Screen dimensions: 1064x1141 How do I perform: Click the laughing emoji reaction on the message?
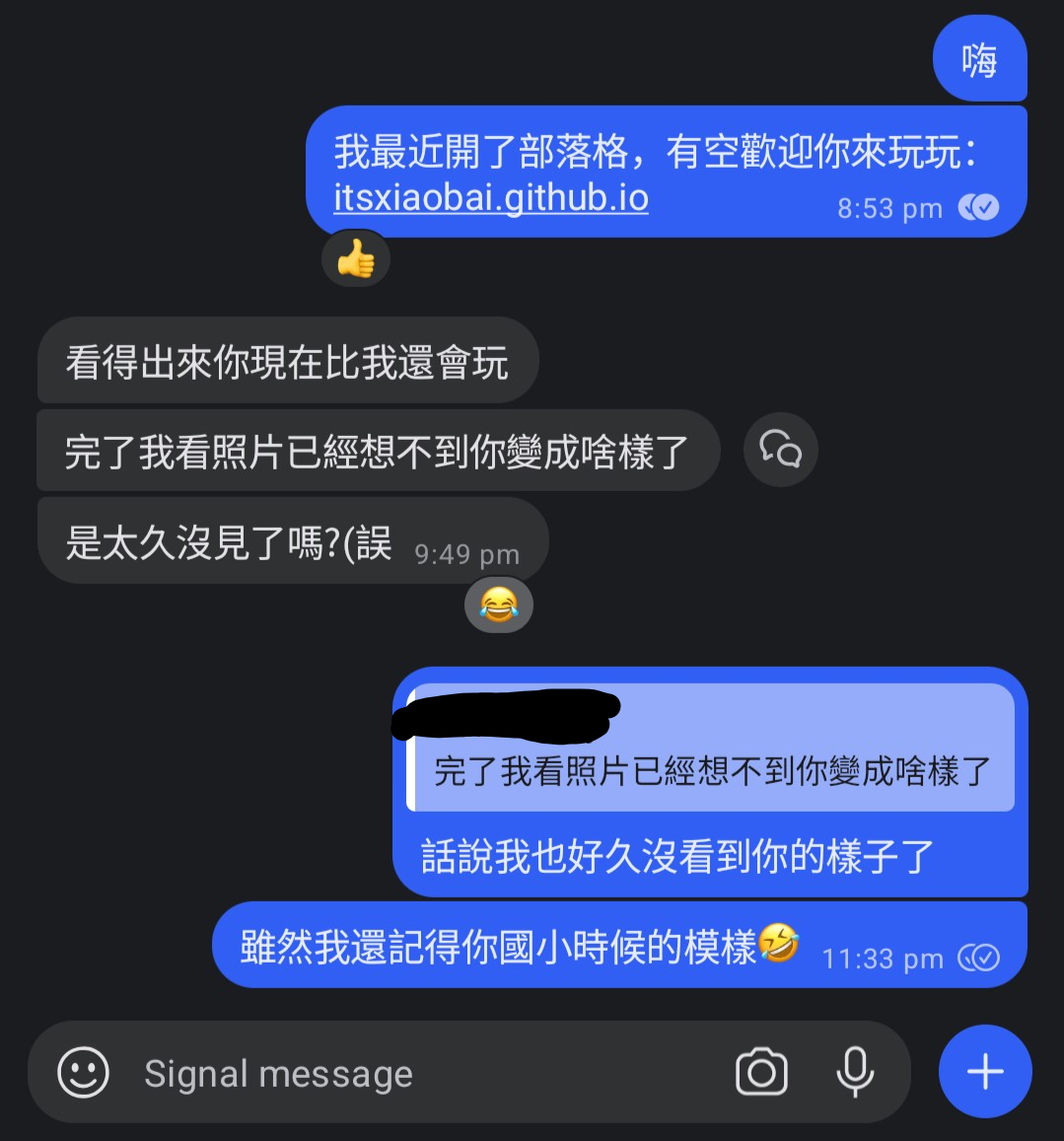click(x=498, y=605)
